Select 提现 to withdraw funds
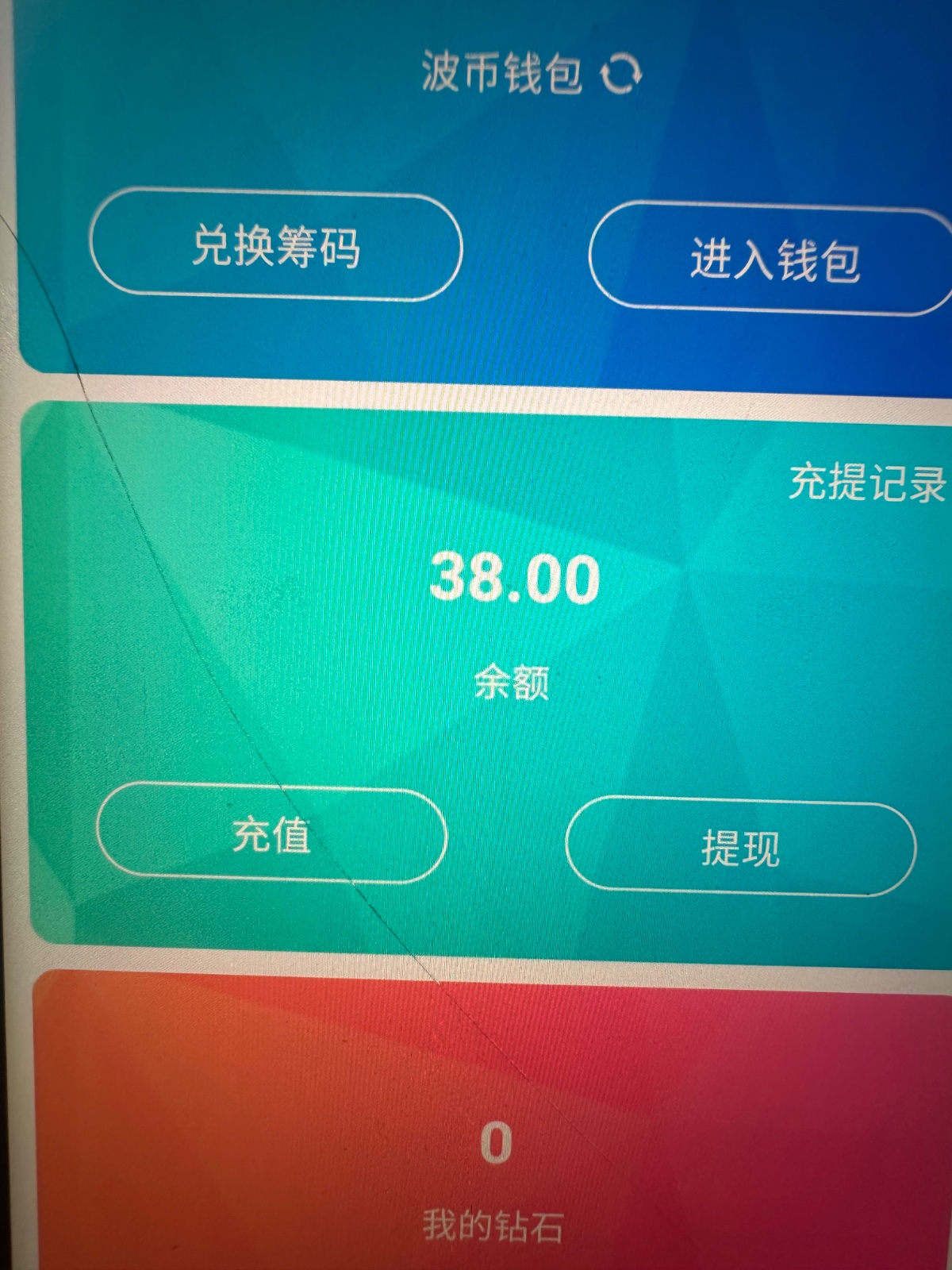Screen dimensions: 952x1270 (739, 848)
